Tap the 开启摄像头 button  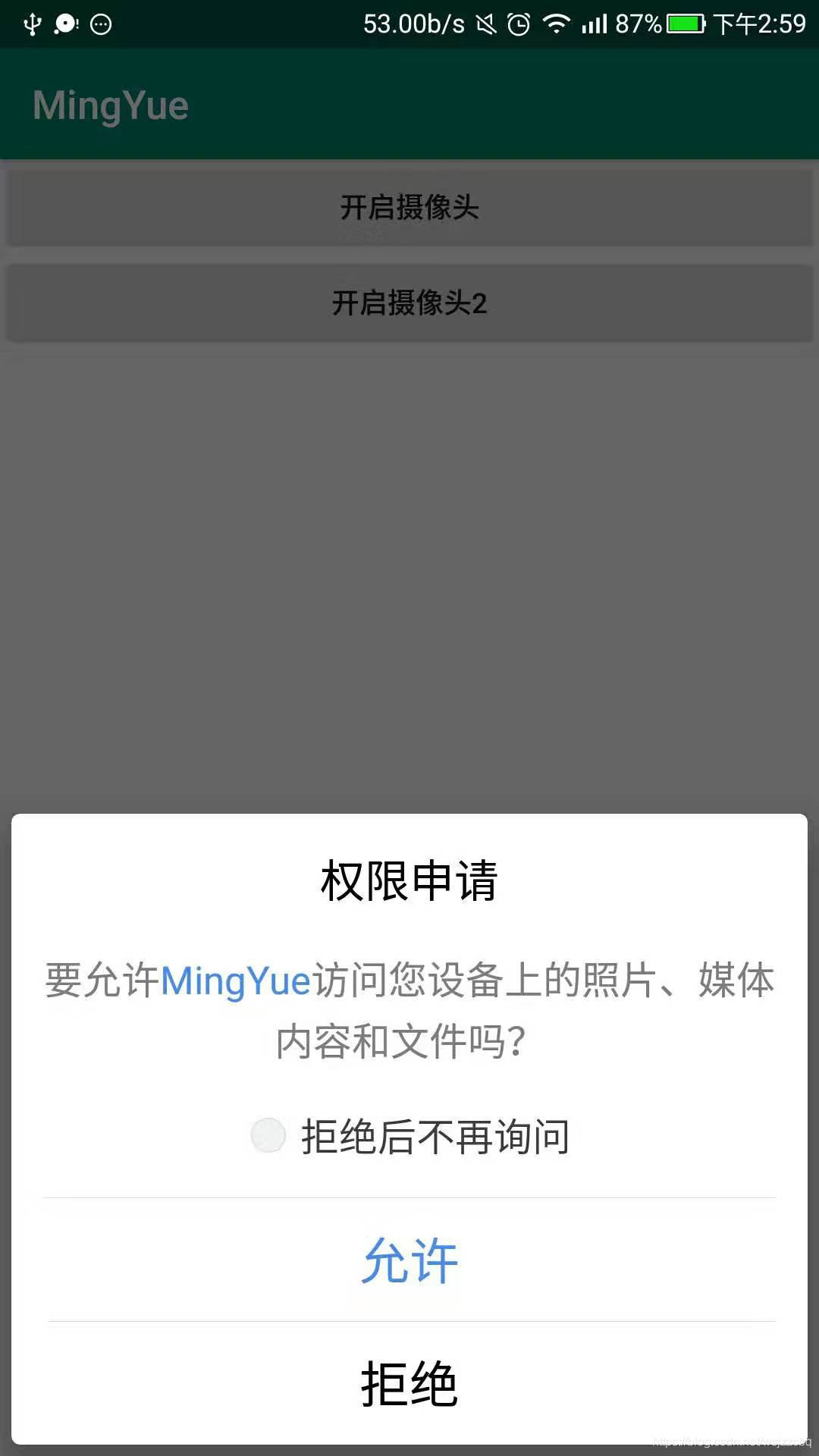click(x=409, y=207)
